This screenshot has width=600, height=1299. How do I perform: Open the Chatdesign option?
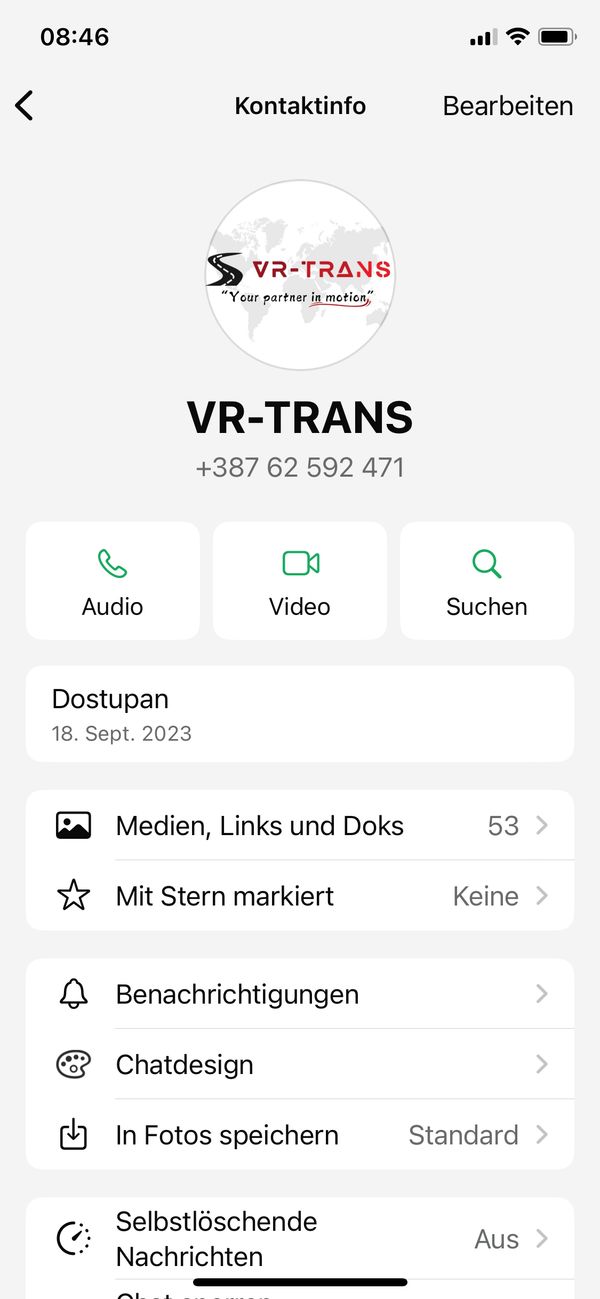(x=300, y=1064)
